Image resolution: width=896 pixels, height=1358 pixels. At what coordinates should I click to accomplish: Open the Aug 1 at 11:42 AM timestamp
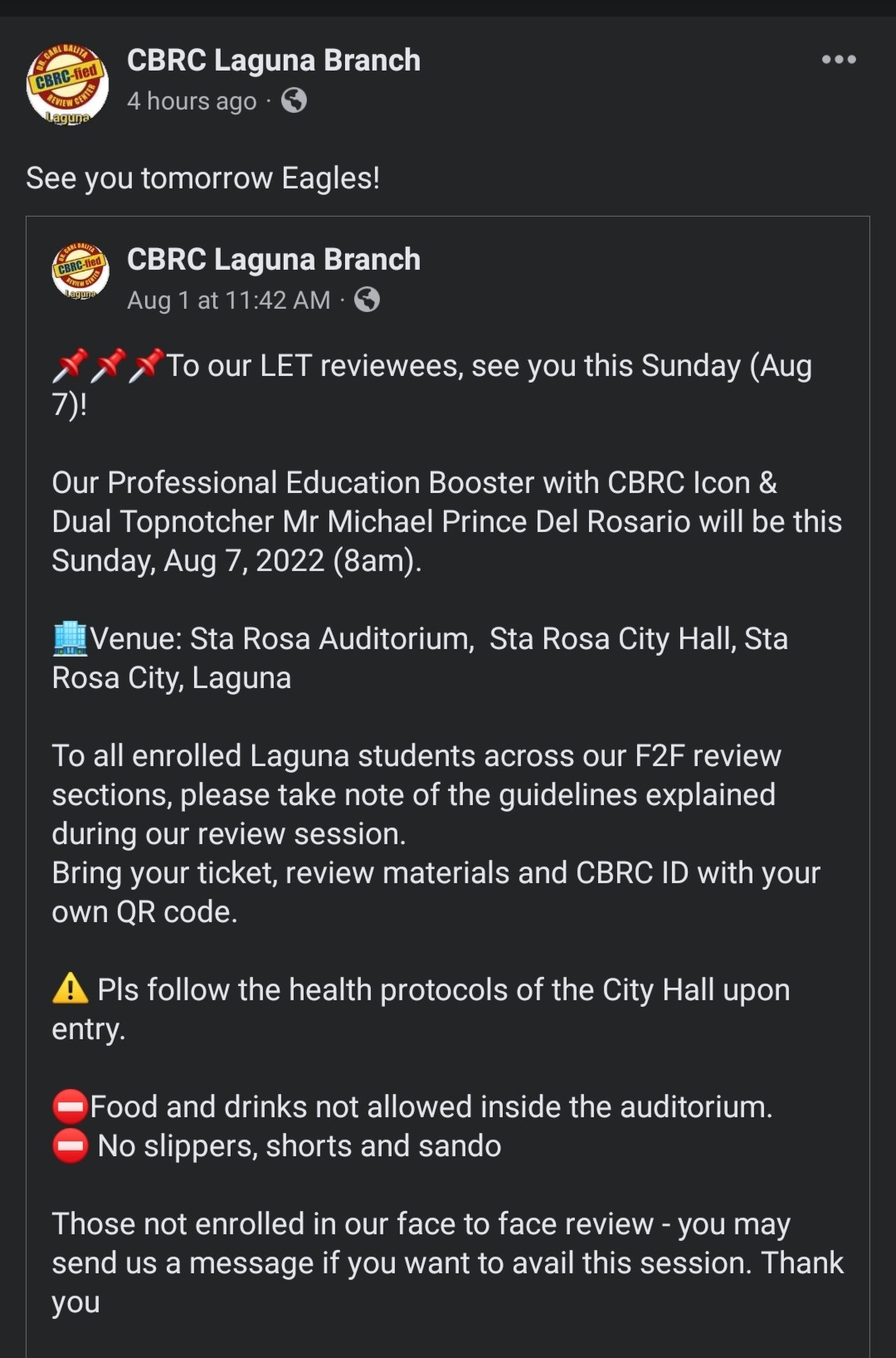coord(228,300)
